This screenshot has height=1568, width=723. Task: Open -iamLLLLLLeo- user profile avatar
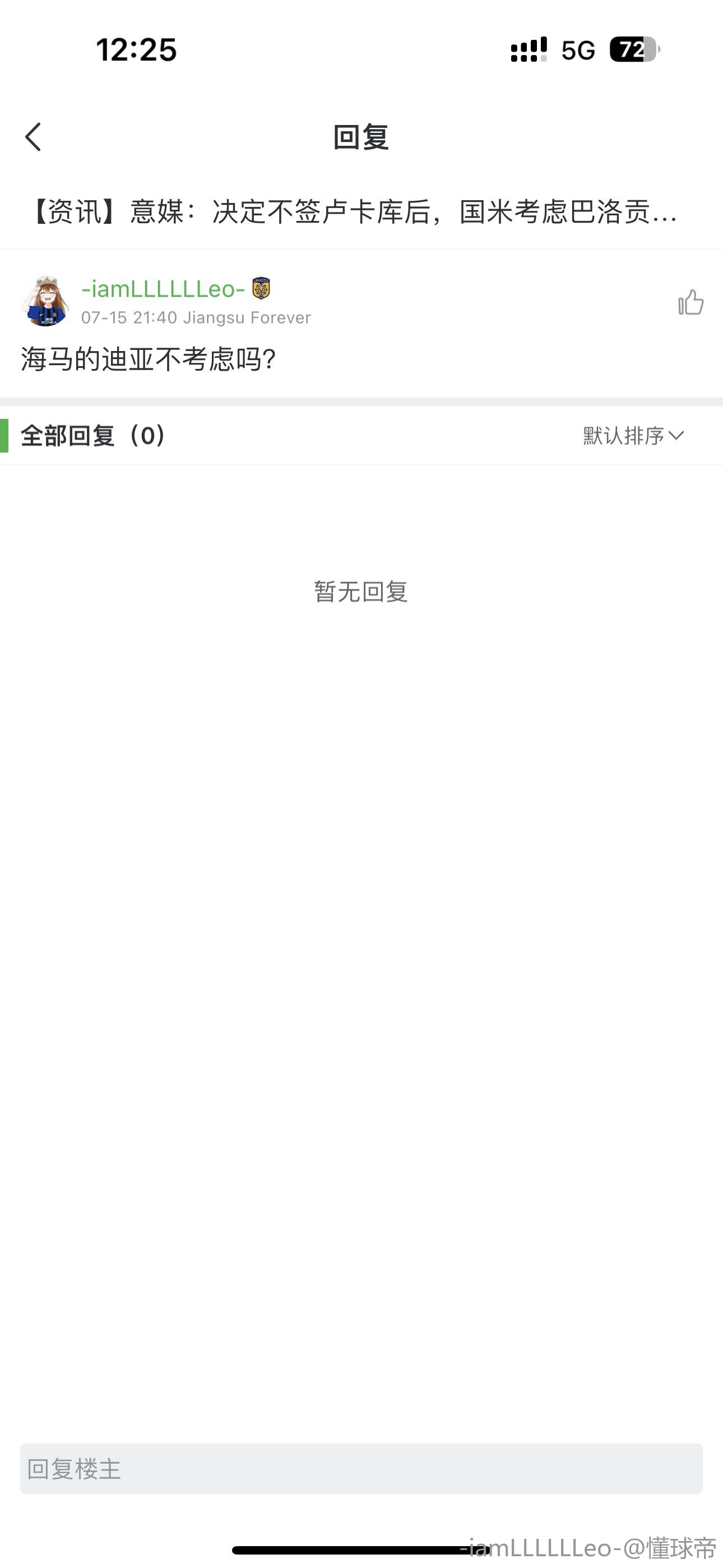click(45, 301)
